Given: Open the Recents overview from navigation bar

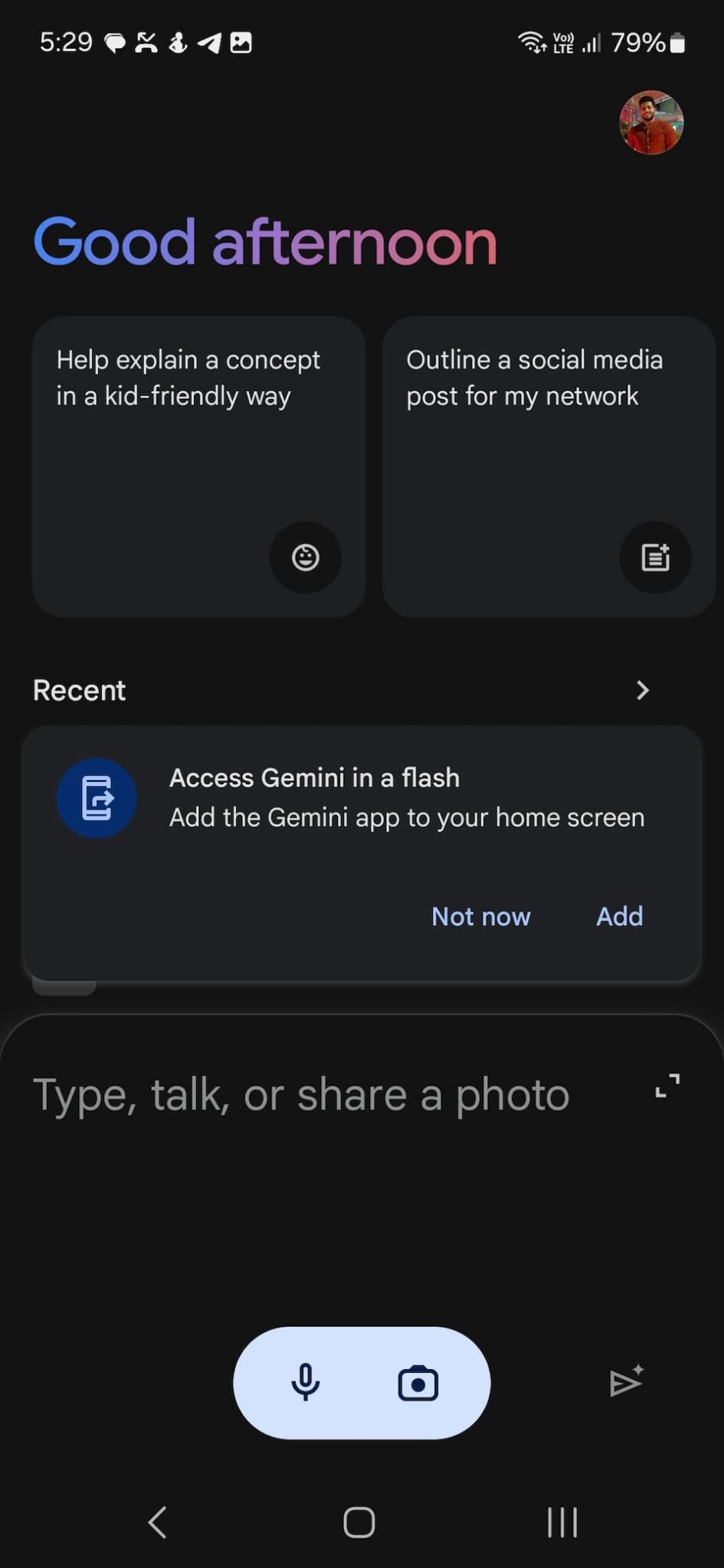Looking at the screenshot, I should (x=562, y=1523).
